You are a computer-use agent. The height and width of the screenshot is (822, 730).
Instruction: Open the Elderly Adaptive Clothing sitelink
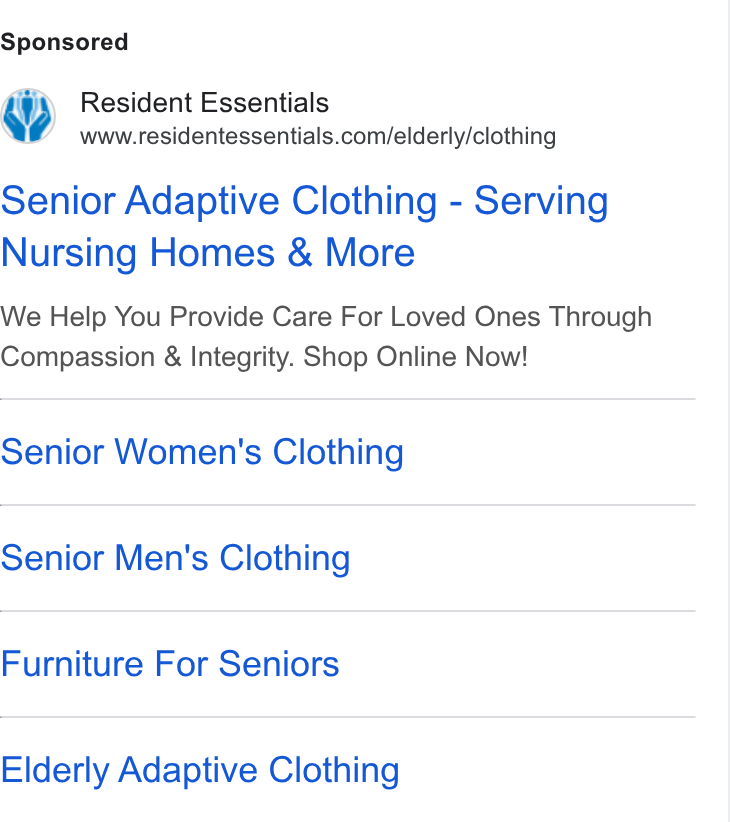pos(200,770)
